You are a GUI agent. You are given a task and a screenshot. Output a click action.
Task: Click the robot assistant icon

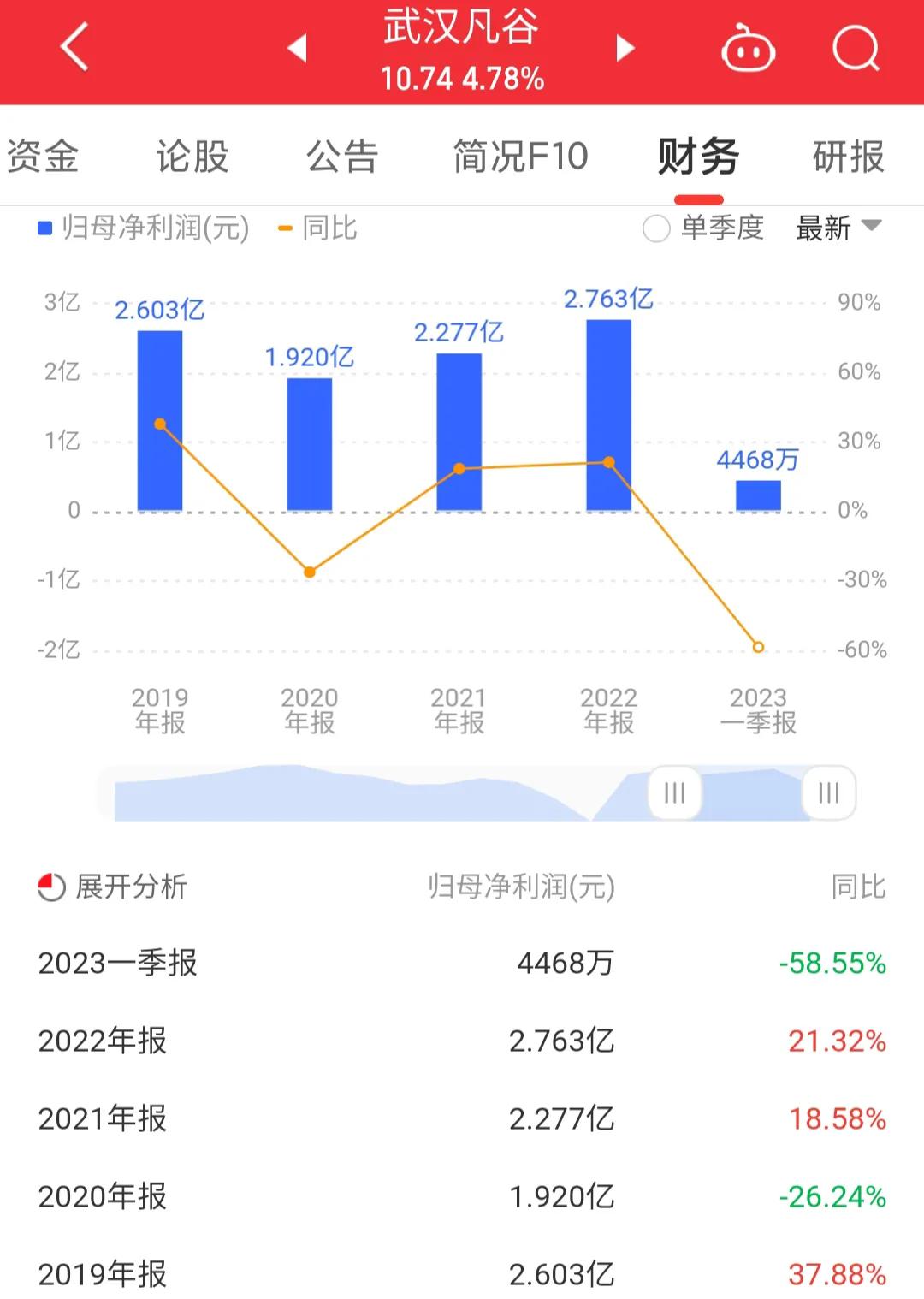748,50
